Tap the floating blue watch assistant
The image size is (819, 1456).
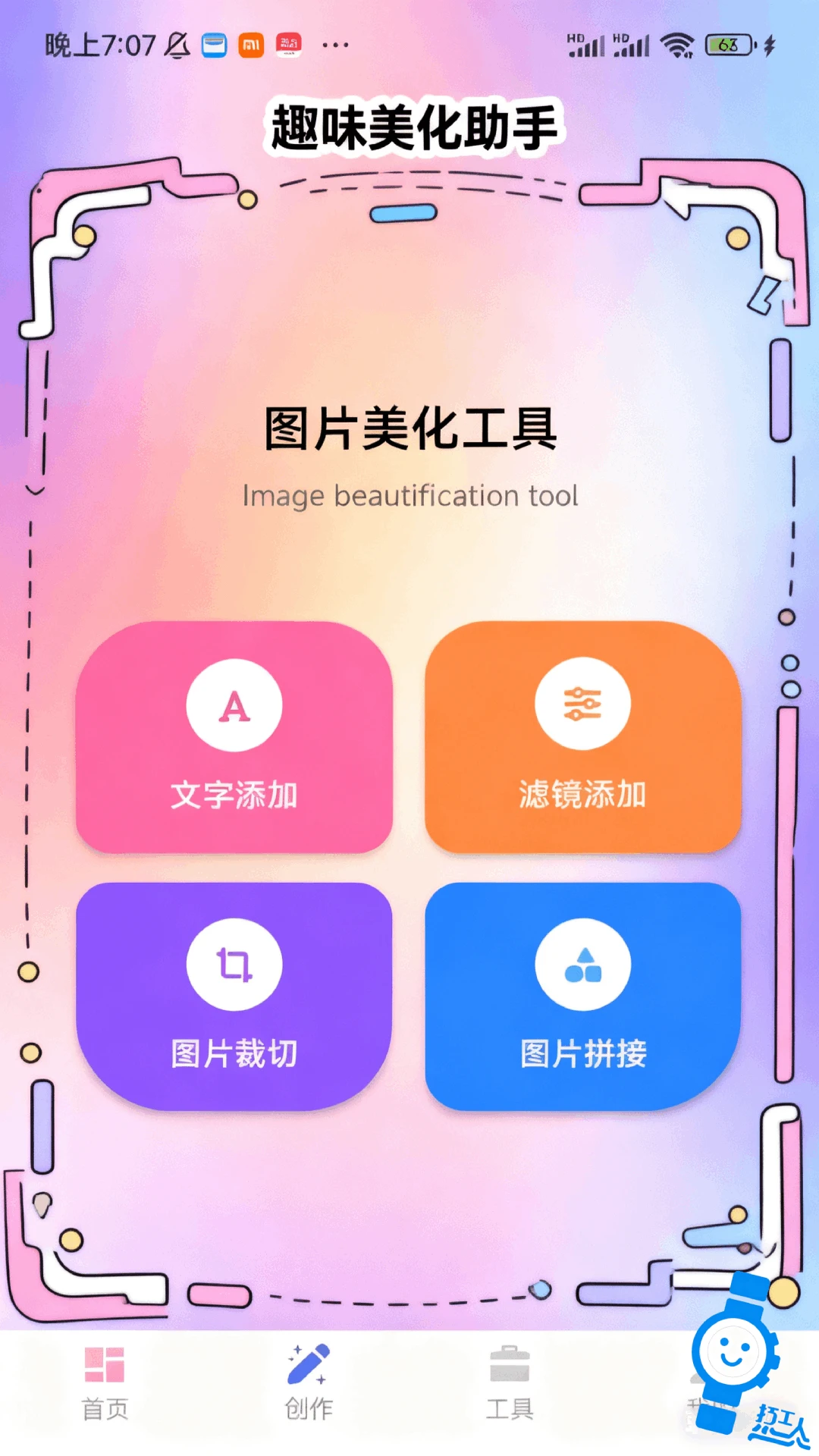[733, 1354]
